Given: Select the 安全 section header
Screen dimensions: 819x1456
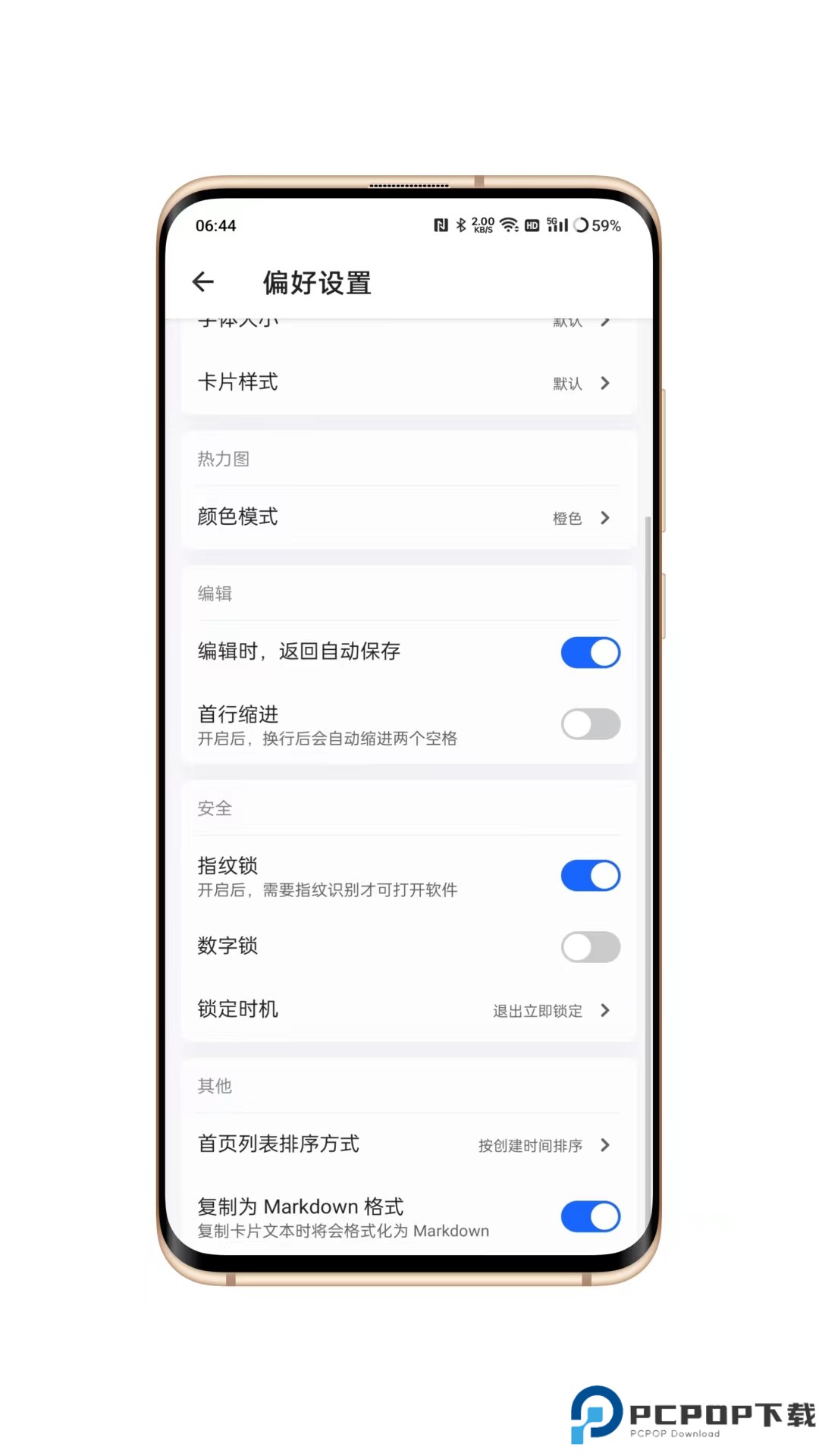Looking at the screenshot, I should pos(216,808).
